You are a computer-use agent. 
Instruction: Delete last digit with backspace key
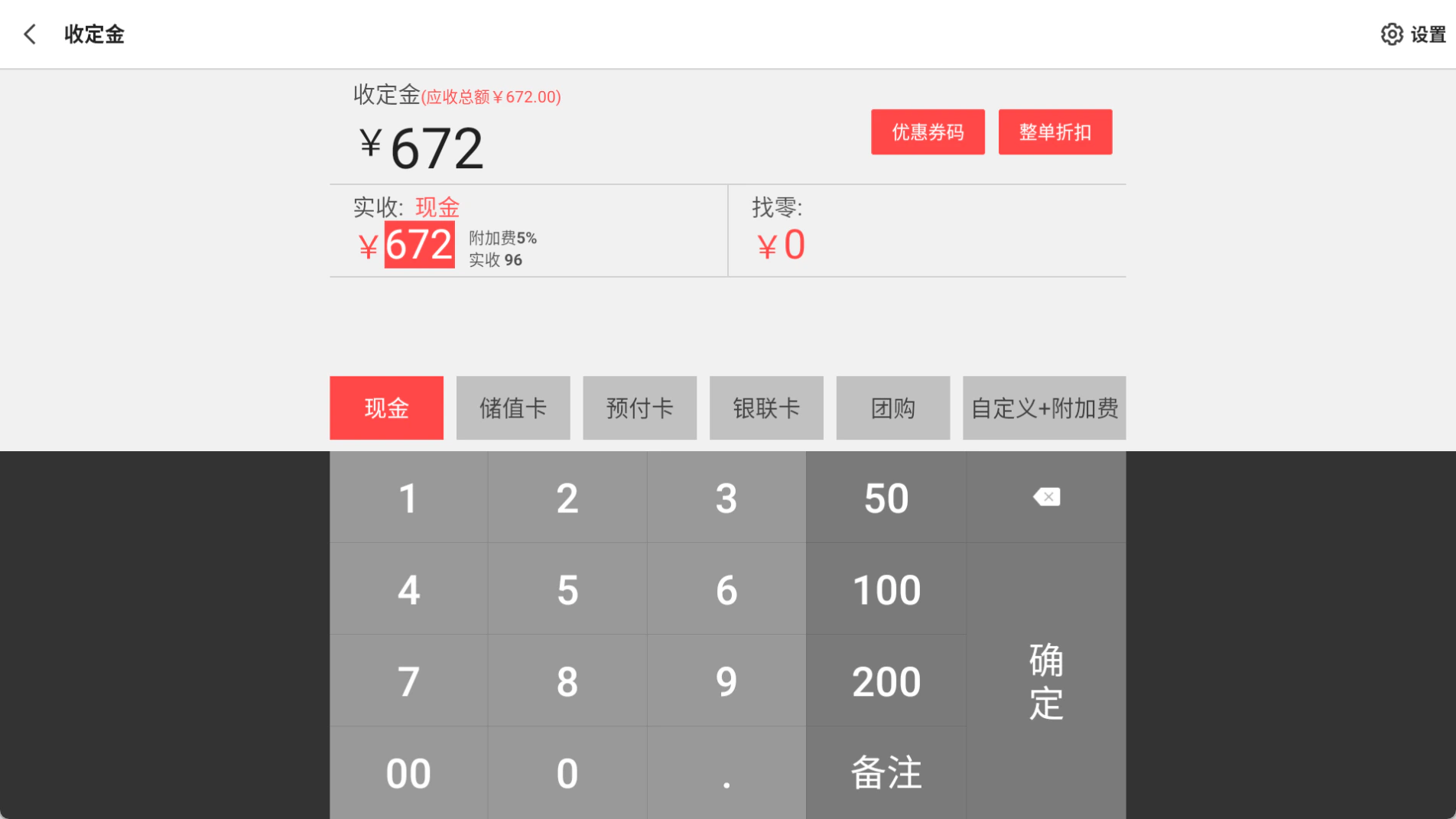point(1046,497)
